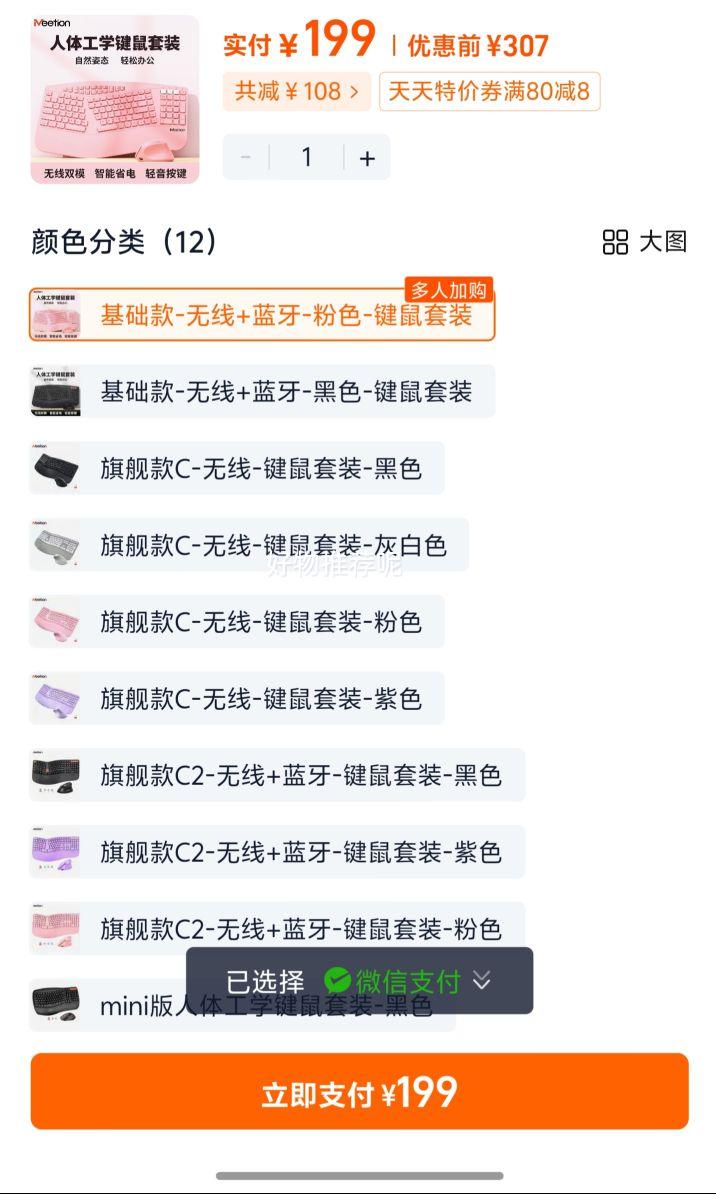716x1194 pixels.
Task: Select 基础款-无线+蓝牙-粉色-键鼠套装
Action: pyautogui.click(x=262, y=315)
